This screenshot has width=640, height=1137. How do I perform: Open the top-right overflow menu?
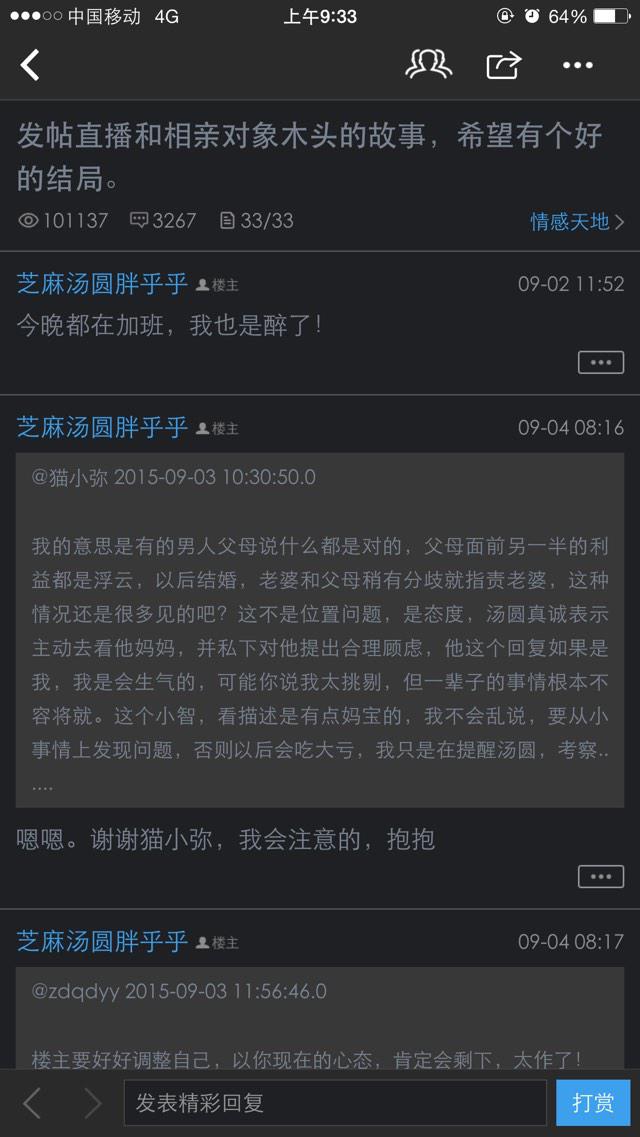(577, 66)
